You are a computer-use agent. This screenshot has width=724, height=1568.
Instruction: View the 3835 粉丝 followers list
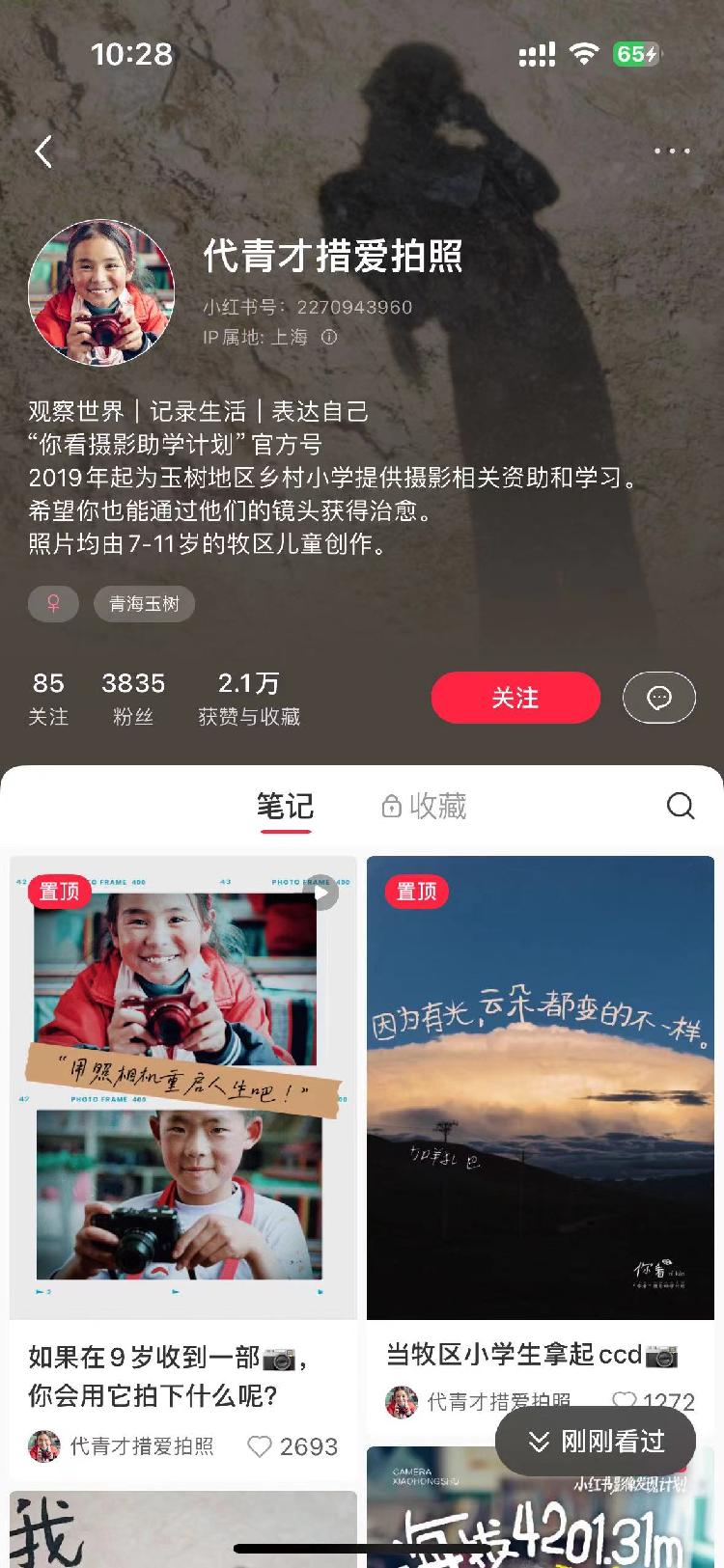[133, 698]
